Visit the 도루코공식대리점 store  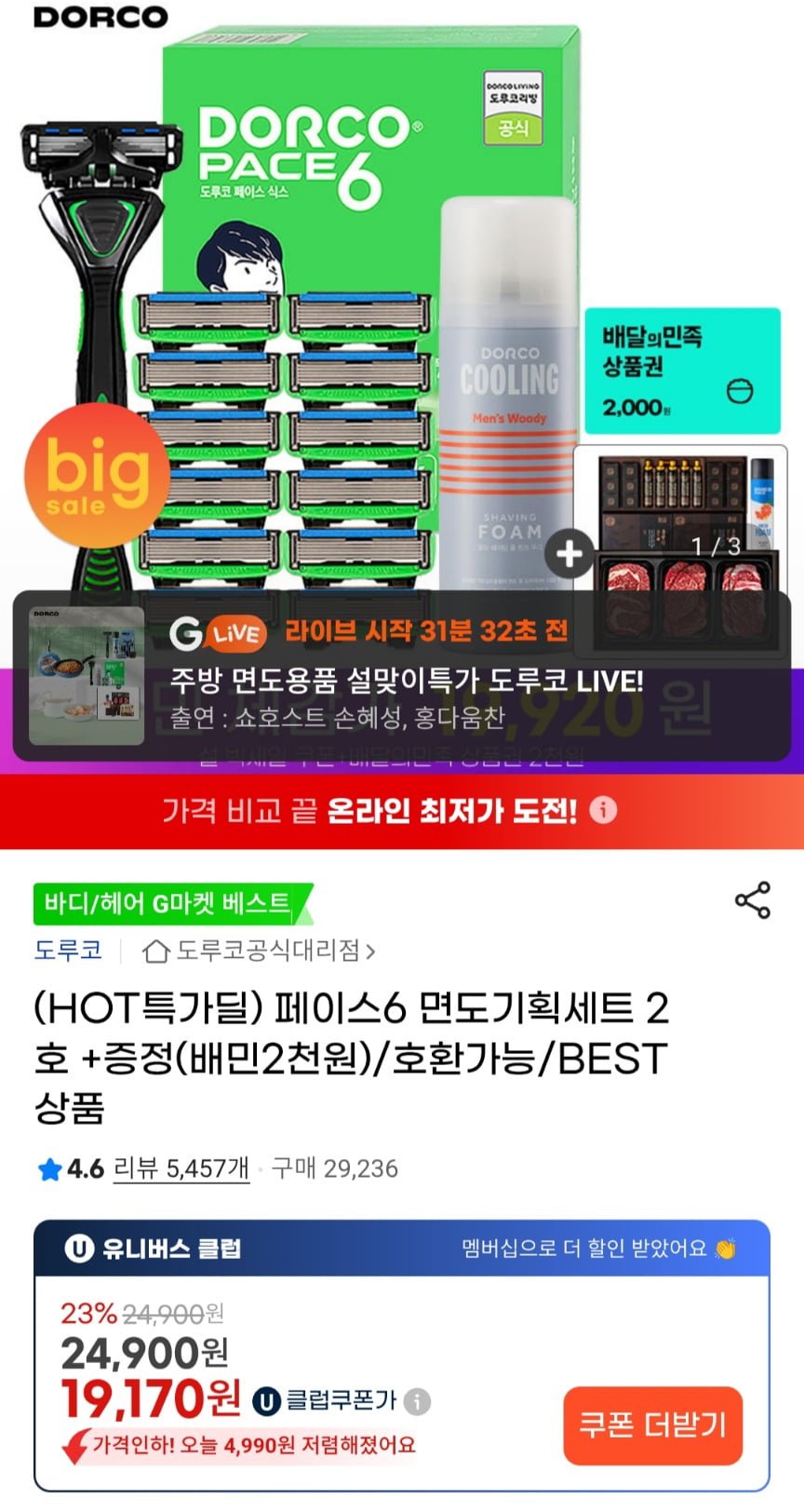(259, 951)
